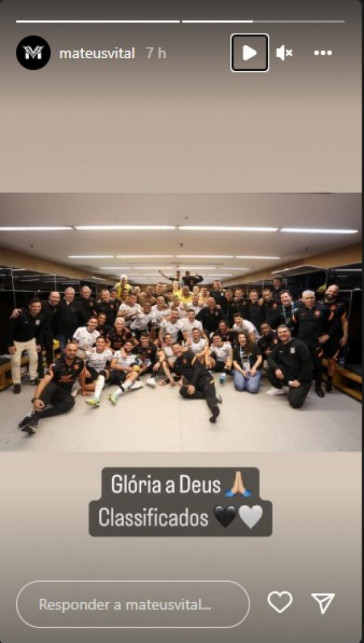Open the mateusvital profile picture
The height and width of the screenshot is (643, 364).
click(x=33, y=52)
